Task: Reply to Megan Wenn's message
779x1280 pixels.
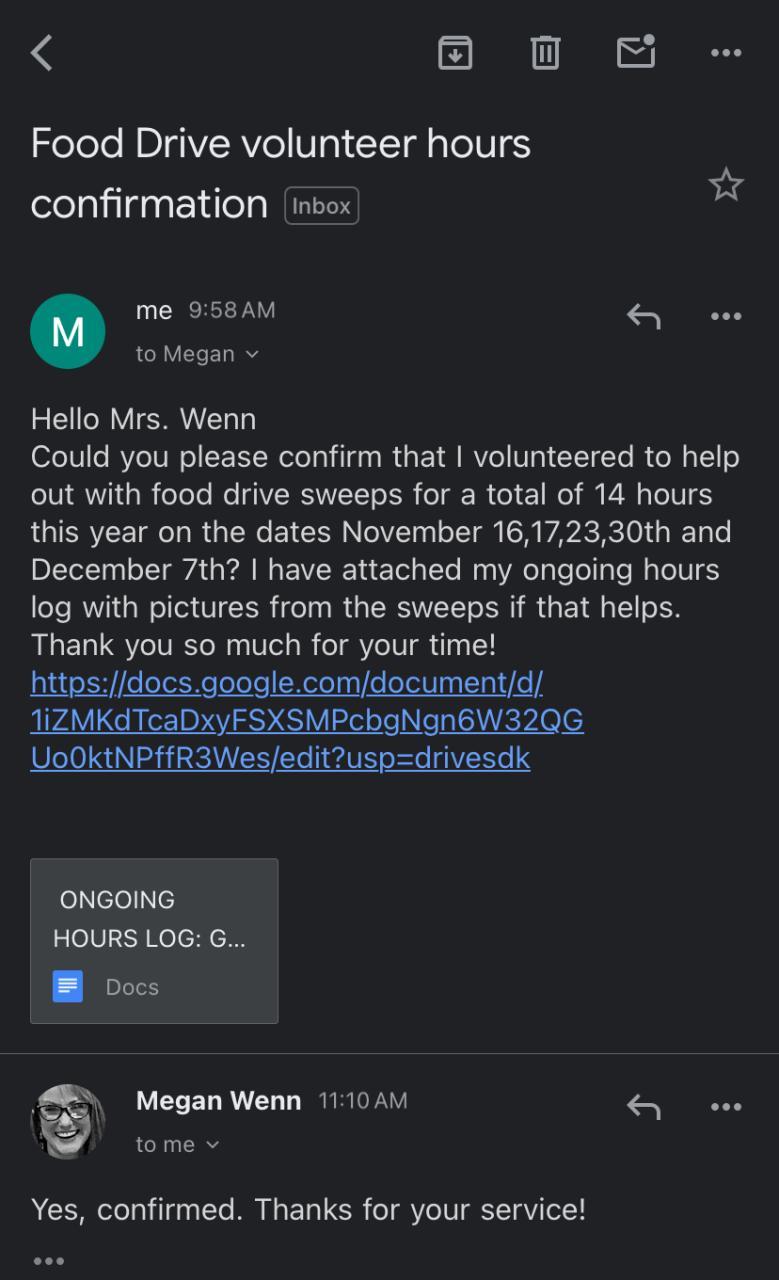Action: pyautogui.click(x=644, y=1107)
